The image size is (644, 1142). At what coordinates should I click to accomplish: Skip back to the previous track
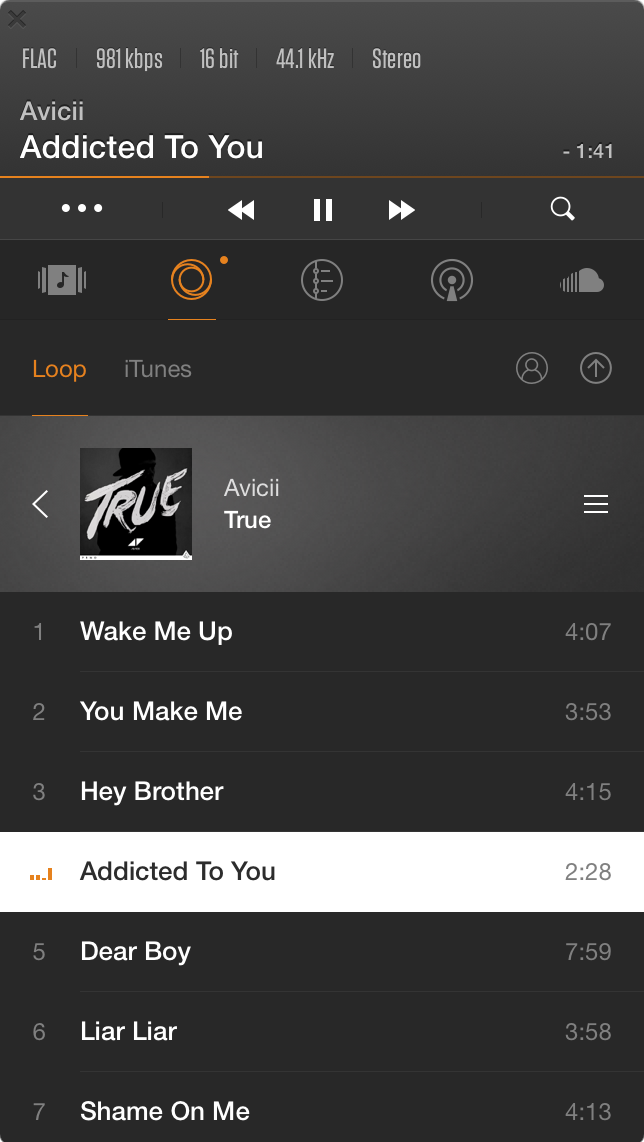241,209
